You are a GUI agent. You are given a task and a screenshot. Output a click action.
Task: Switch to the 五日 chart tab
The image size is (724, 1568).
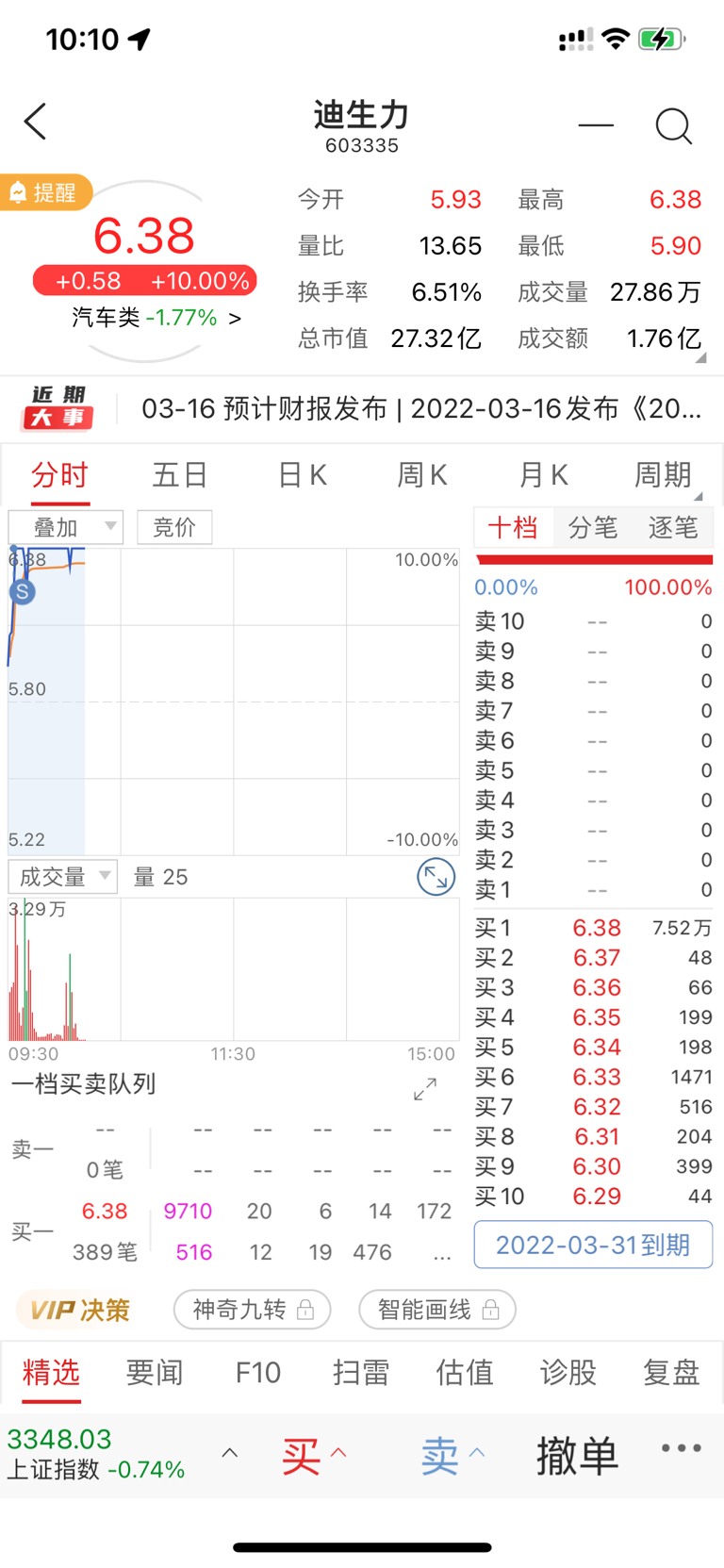pos(180,474)
